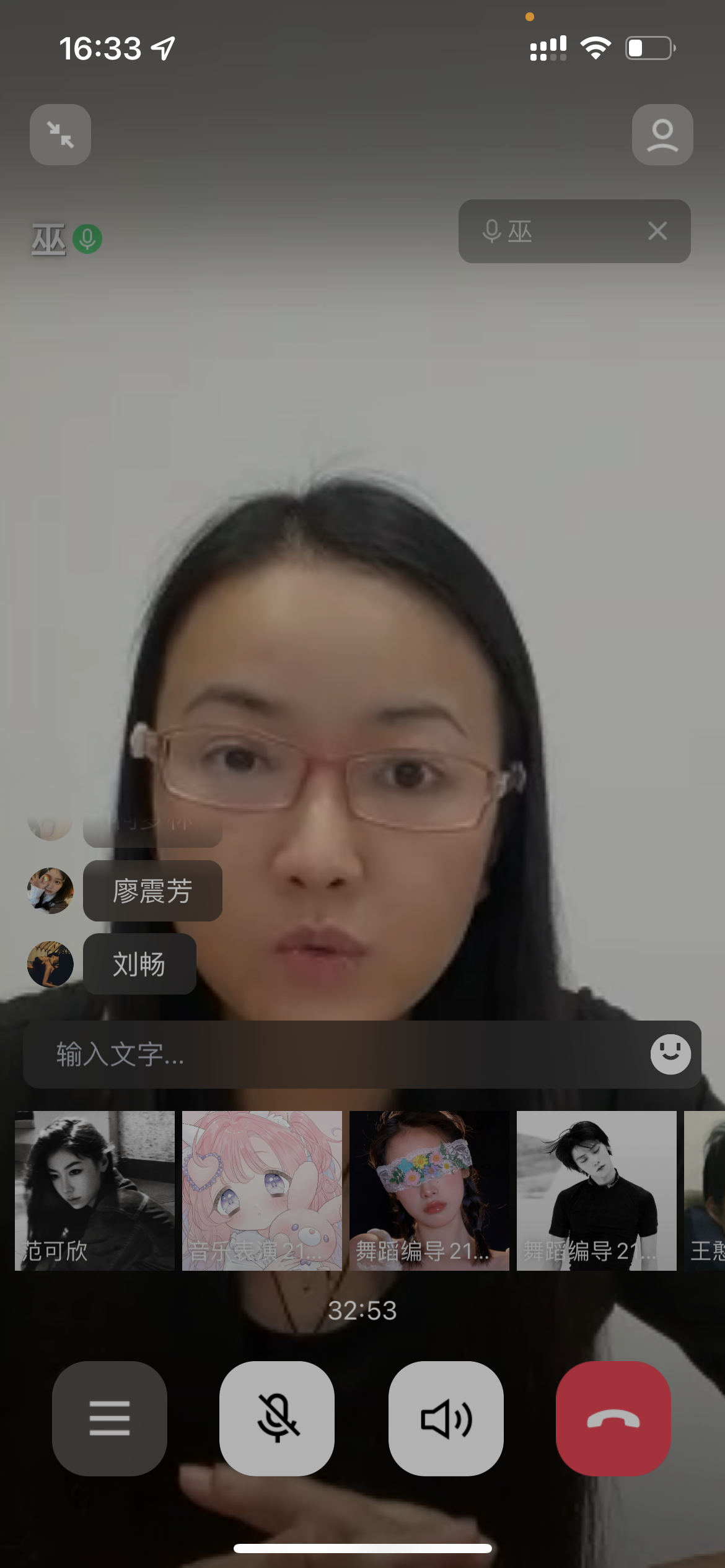725x1568 pixels.
Task: Select the black-shirt 舞蹈编导 21 tile
Action: point(596,1190)
